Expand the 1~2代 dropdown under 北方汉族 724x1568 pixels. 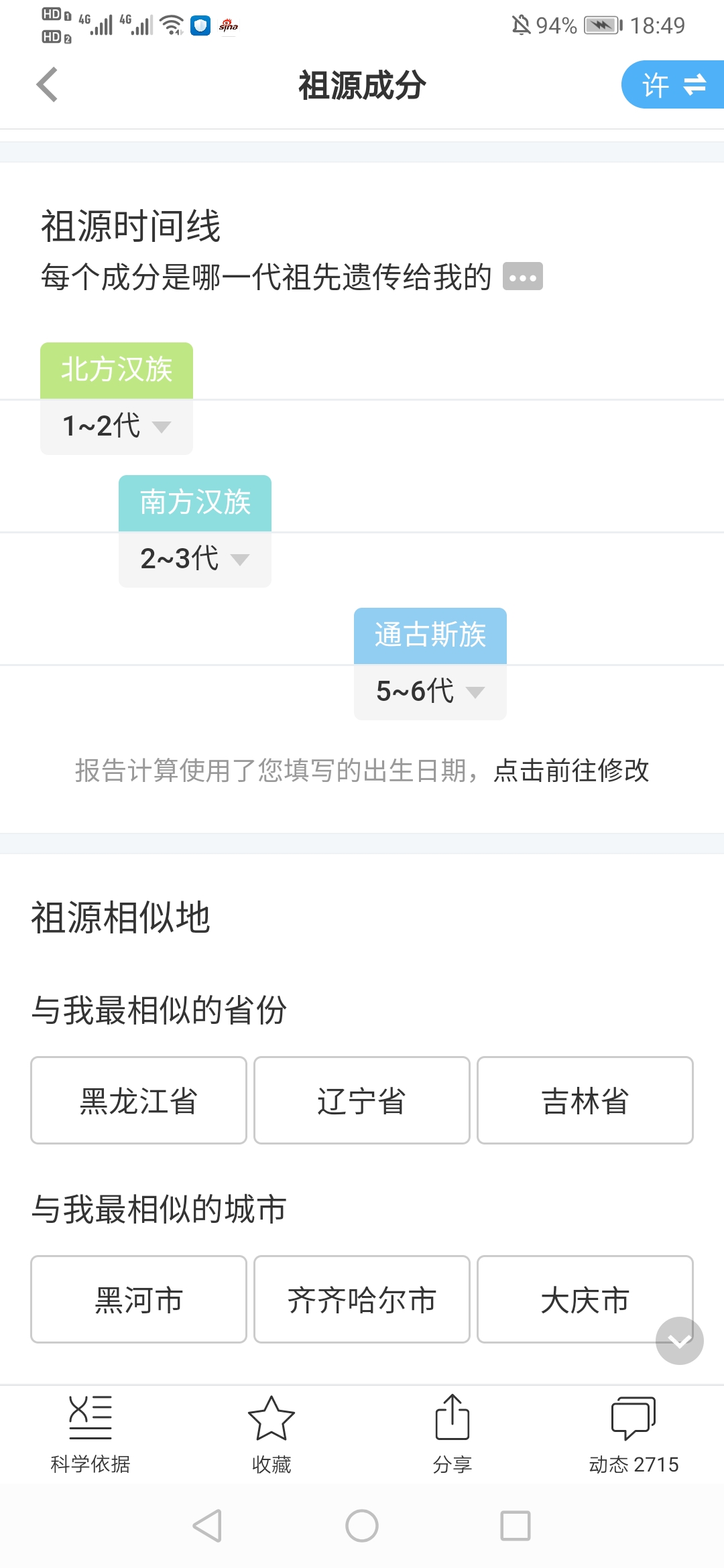click(x=117, y=427)
